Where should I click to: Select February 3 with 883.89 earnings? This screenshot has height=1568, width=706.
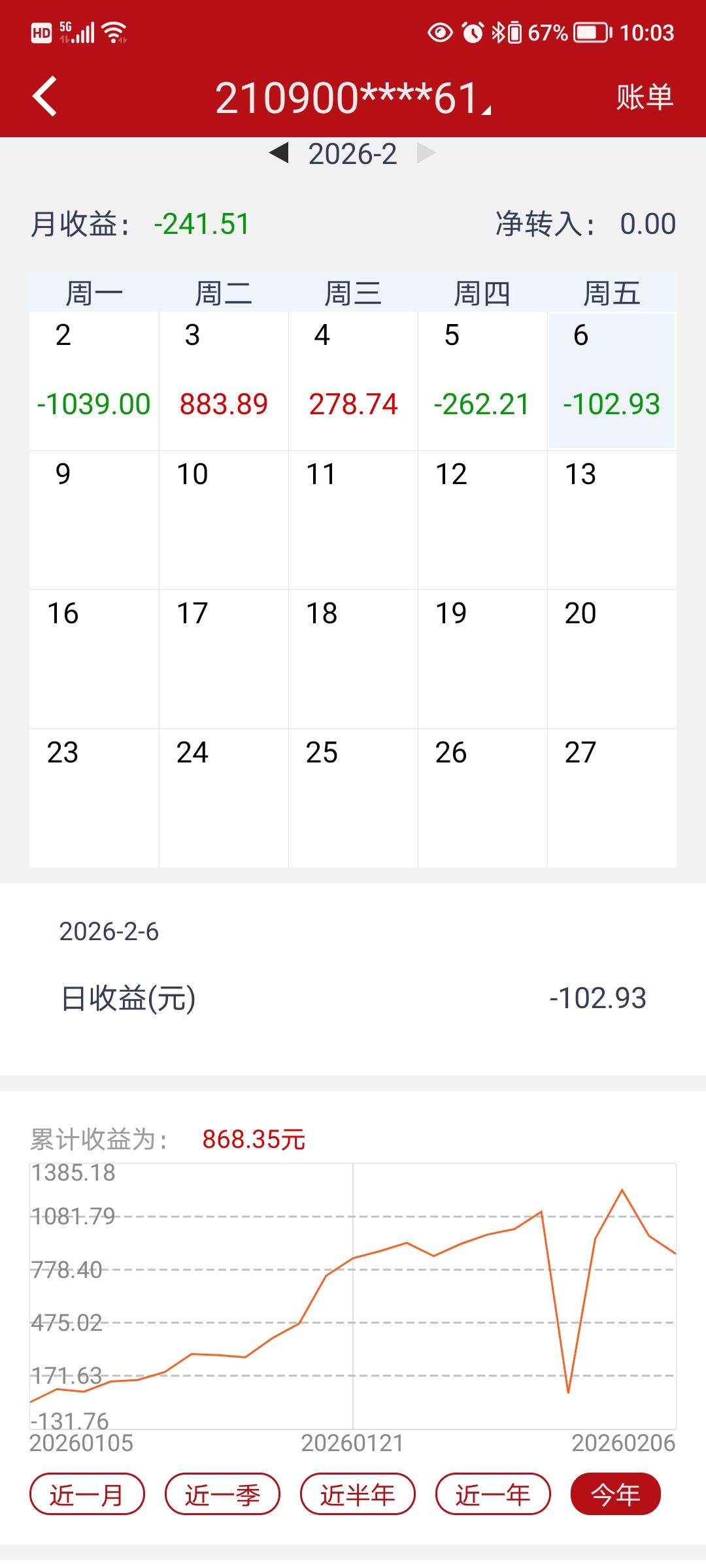pos(224,380)
